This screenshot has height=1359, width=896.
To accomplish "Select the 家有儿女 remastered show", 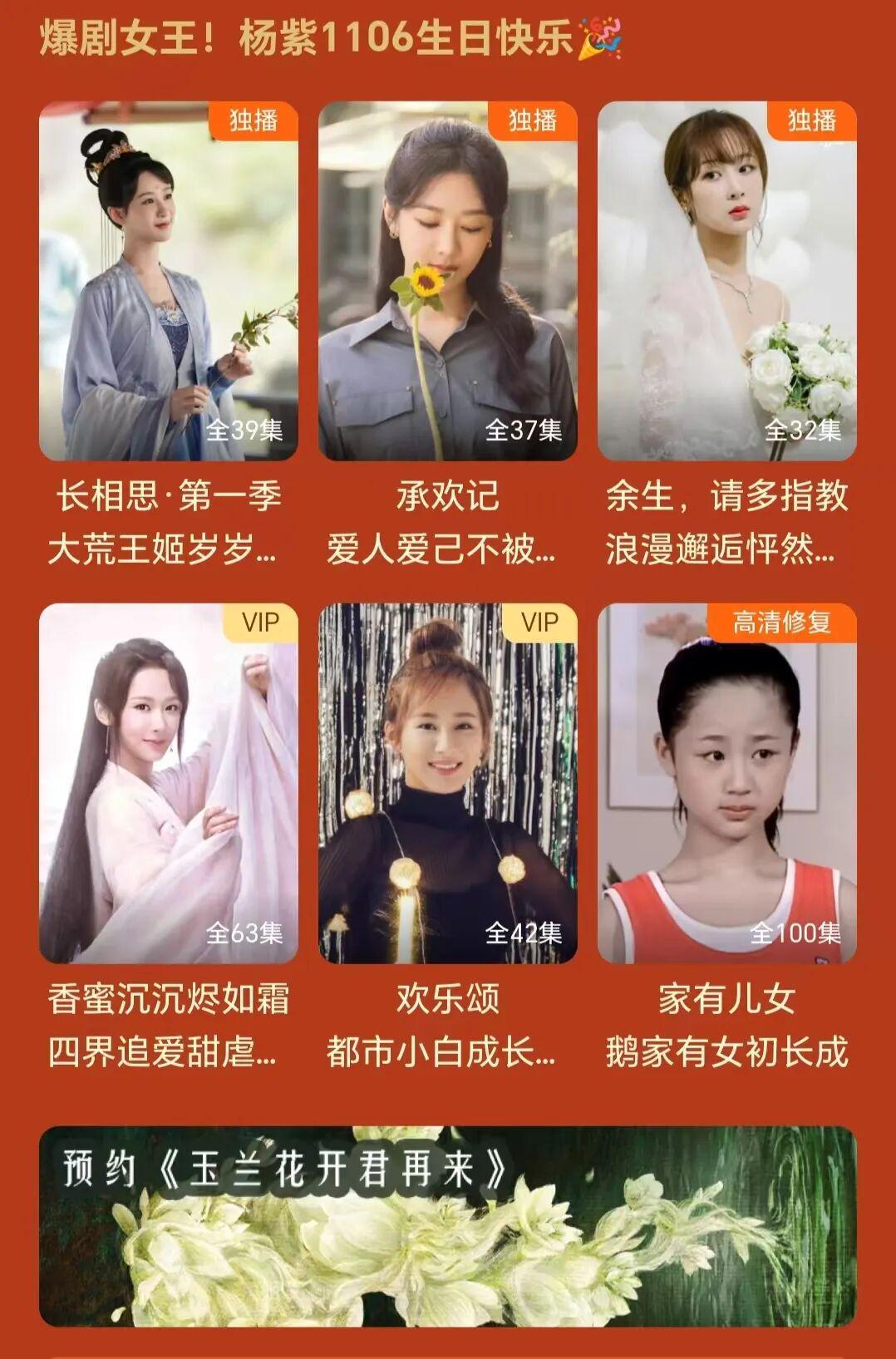I will click(x=726, y=783).
